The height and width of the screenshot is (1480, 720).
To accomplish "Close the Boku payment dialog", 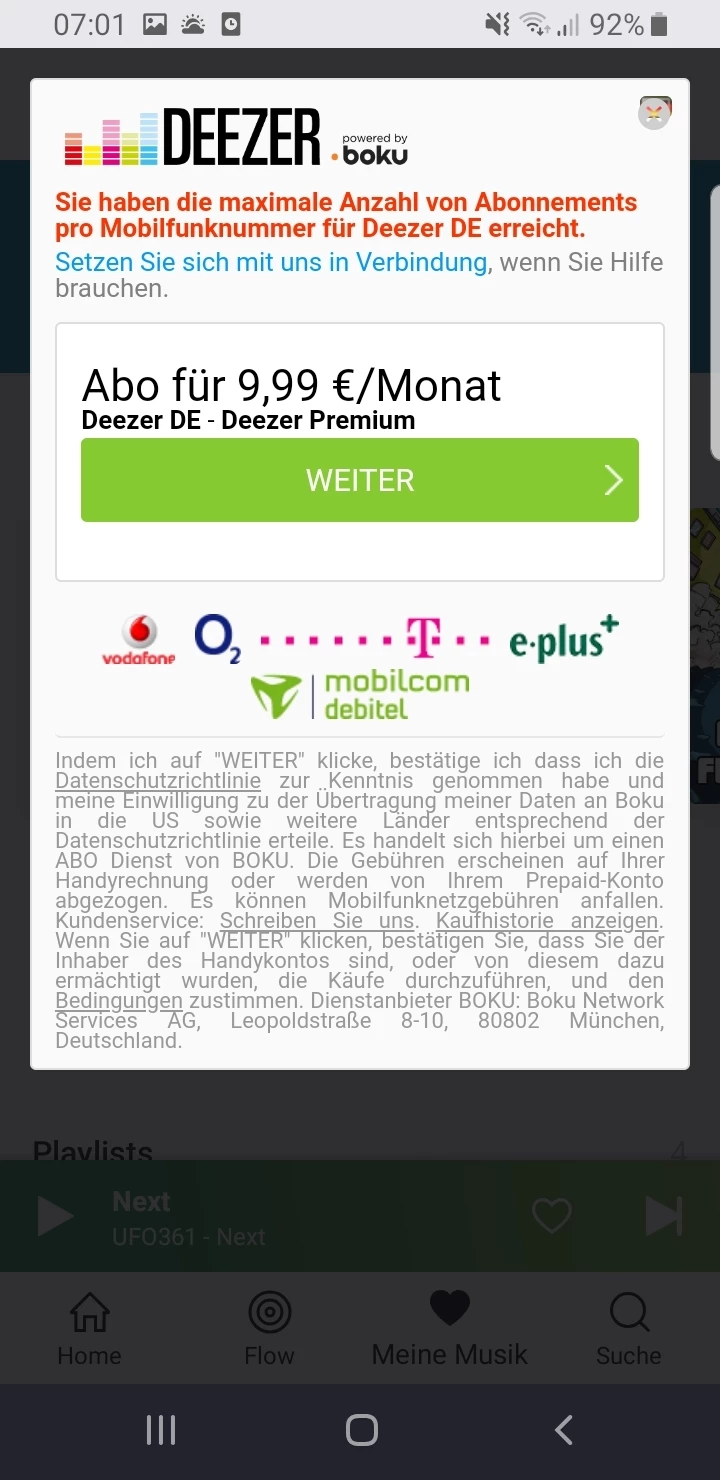I will pyautogui.click(x=654, y=113).
